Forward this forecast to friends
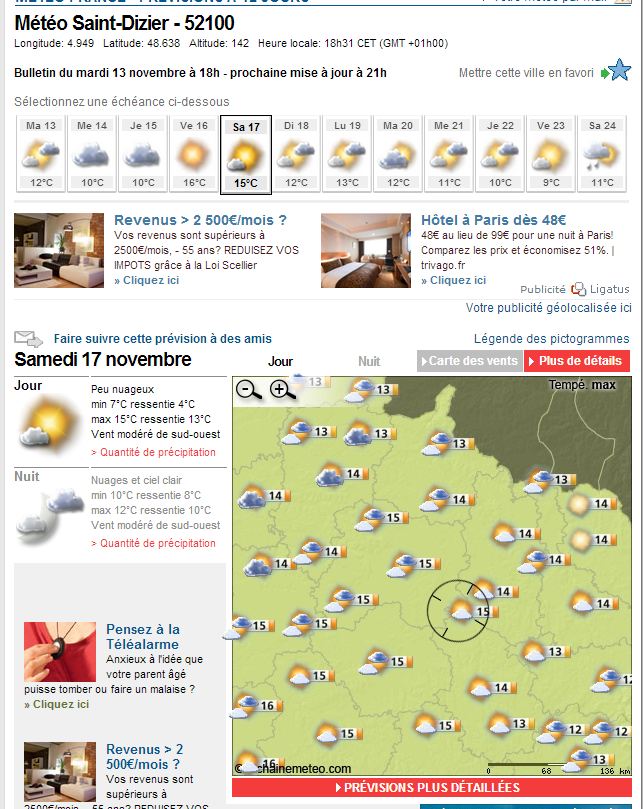This screenshot has height=809, width=643. tap(162, 339)
